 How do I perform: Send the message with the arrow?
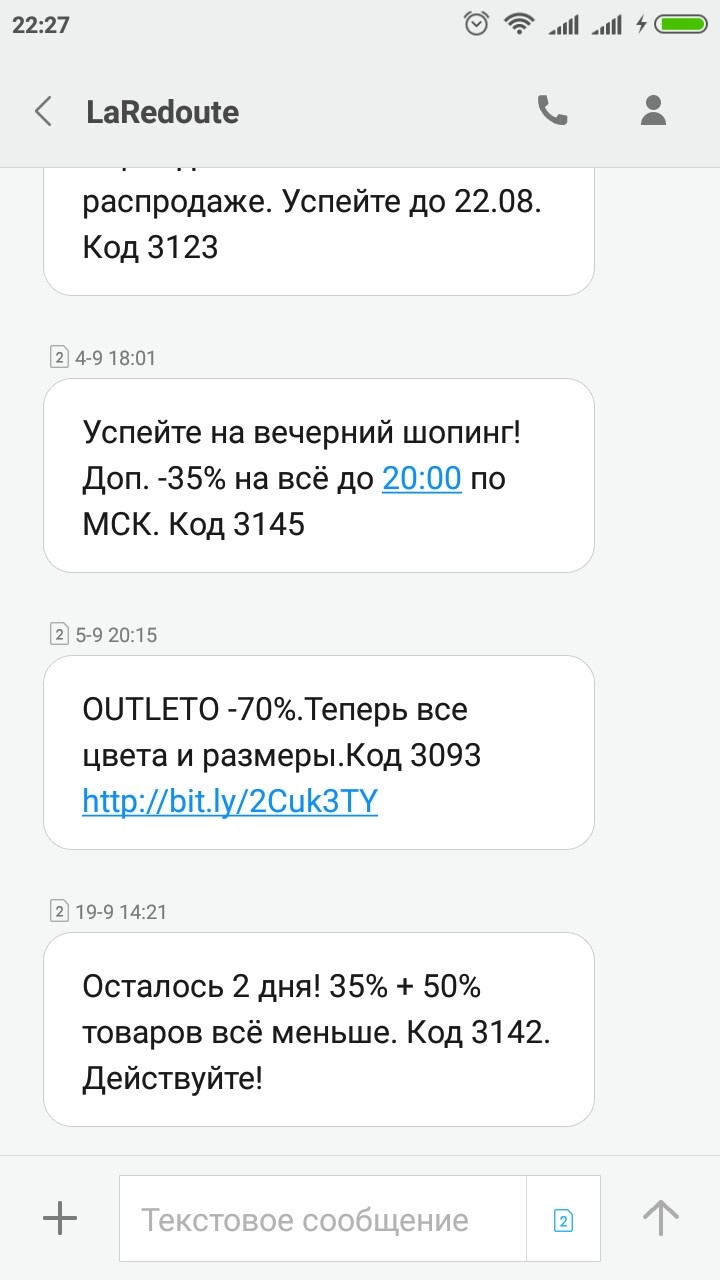click(x=660, y=1218)
